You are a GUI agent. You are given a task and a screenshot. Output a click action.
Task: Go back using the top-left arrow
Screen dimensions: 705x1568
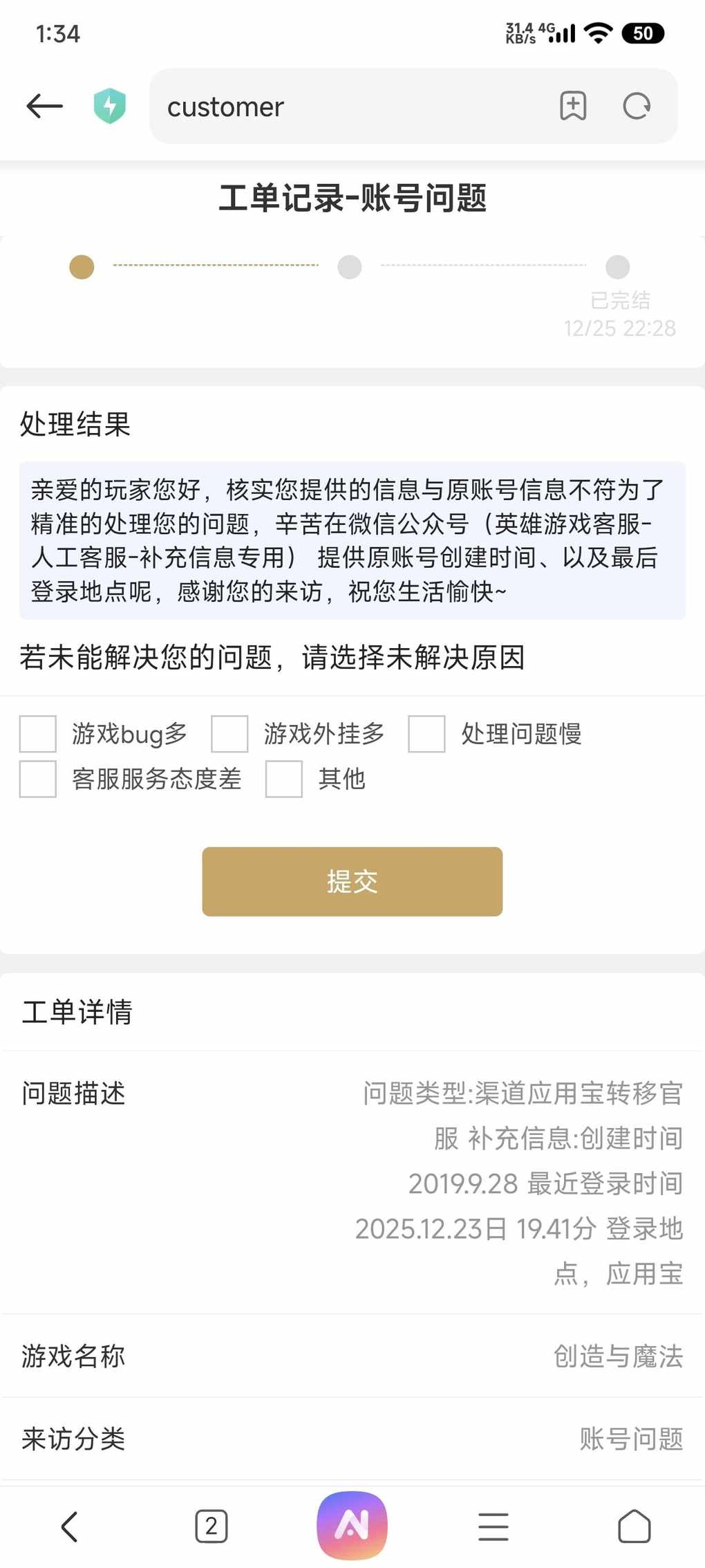click(x=45, y=107)
